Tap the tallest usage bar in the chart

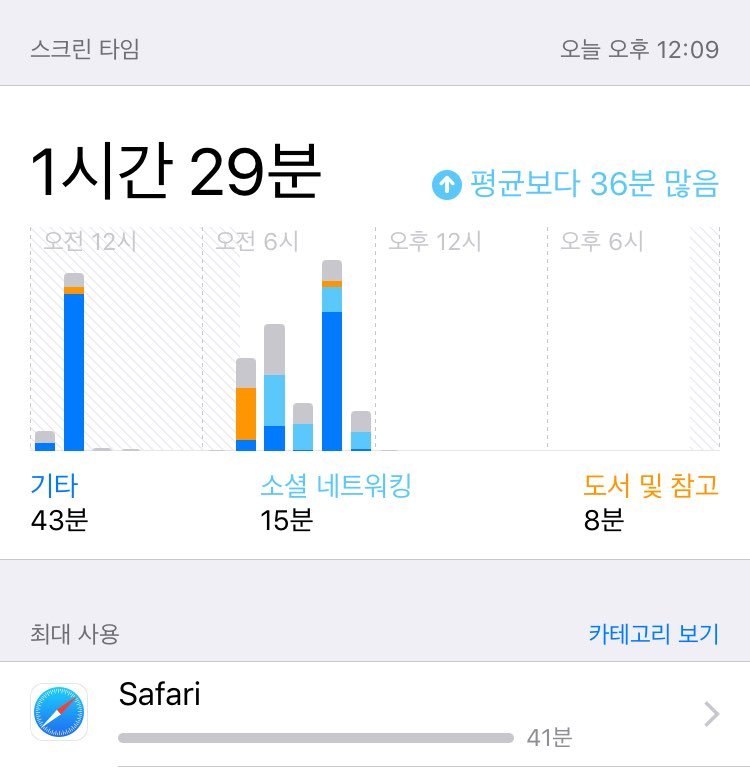(x=331, y=350)
